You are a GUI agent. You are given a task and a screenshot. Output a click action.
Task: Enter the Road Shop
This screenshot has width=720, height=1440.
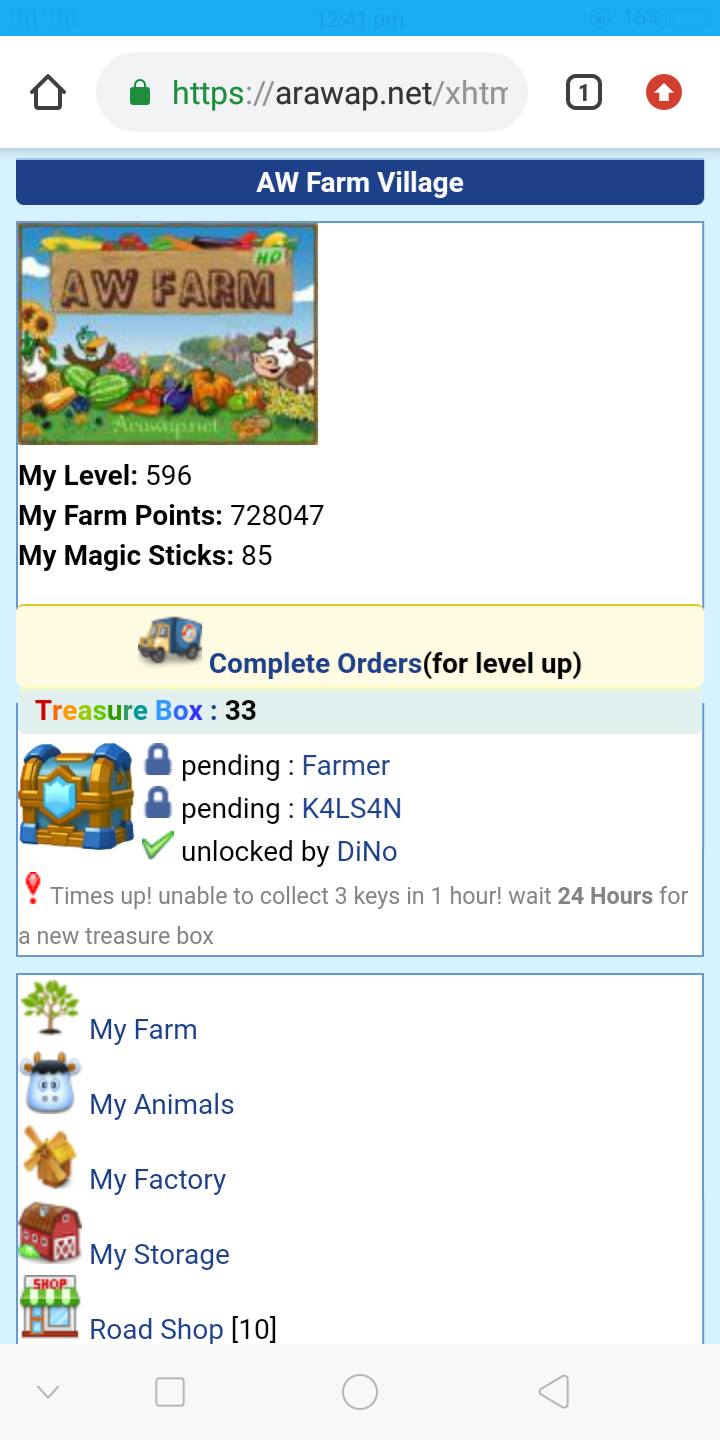(x=156, y=1330)
